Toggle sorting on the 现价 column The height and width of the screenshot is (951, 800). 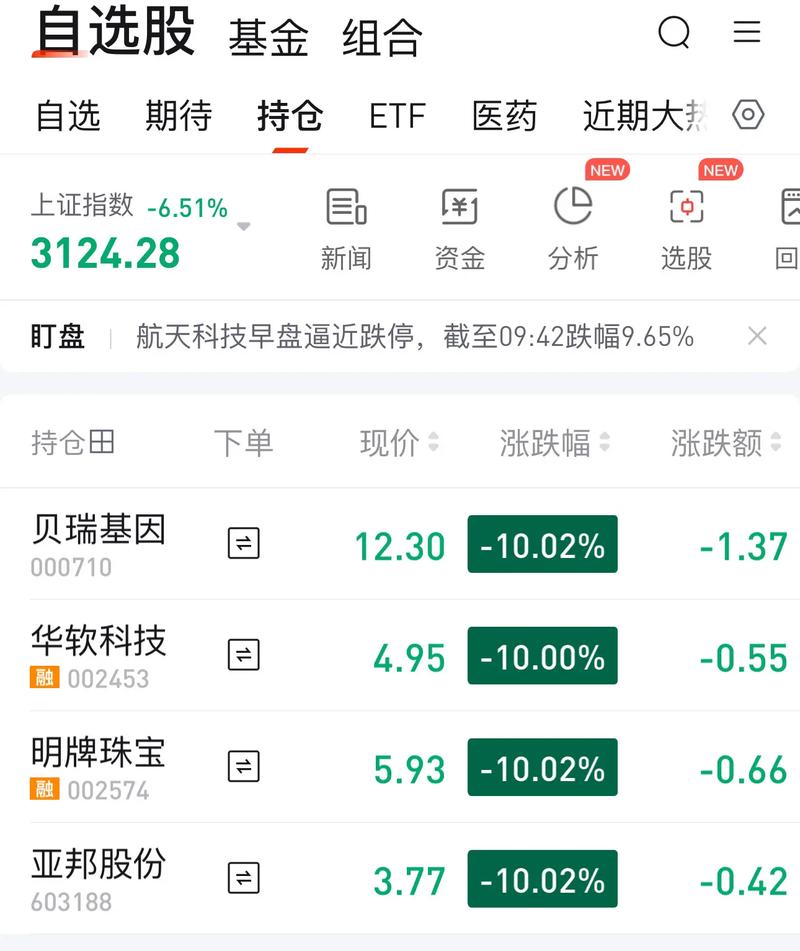[397, 442]
